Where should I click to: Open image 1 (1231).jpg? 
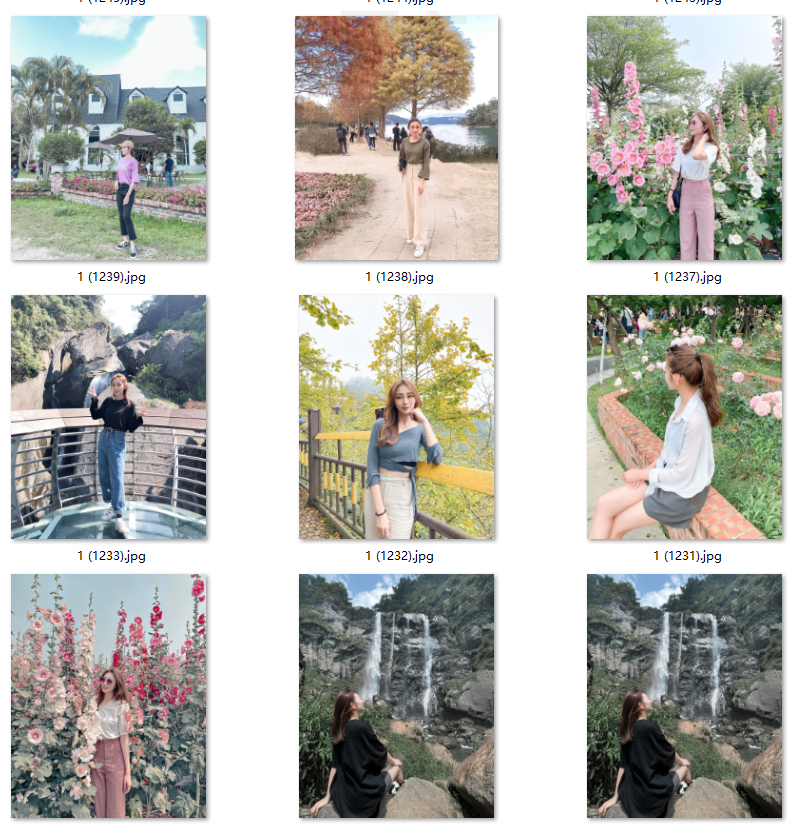(684, 417)
